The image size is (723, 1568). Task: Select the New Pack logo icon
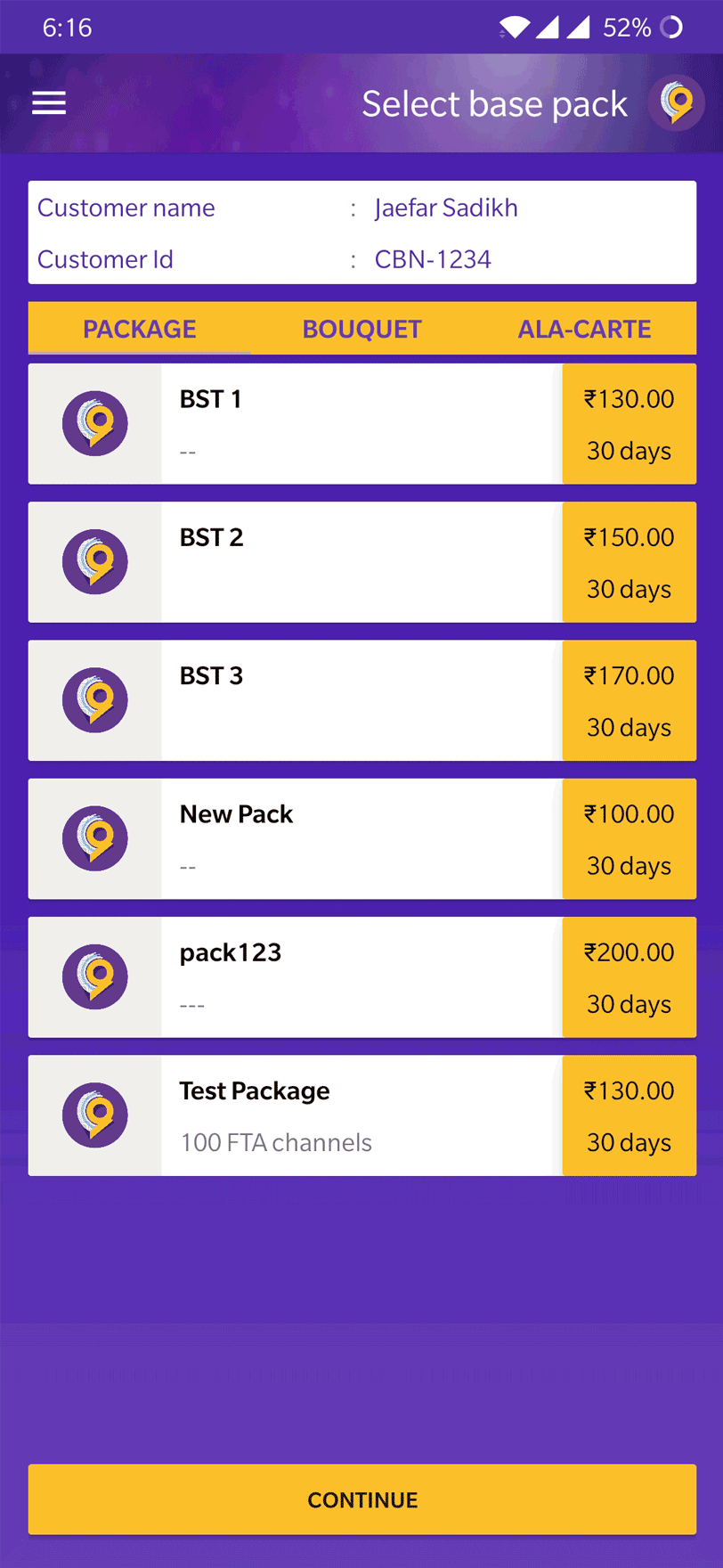point(94,838)
